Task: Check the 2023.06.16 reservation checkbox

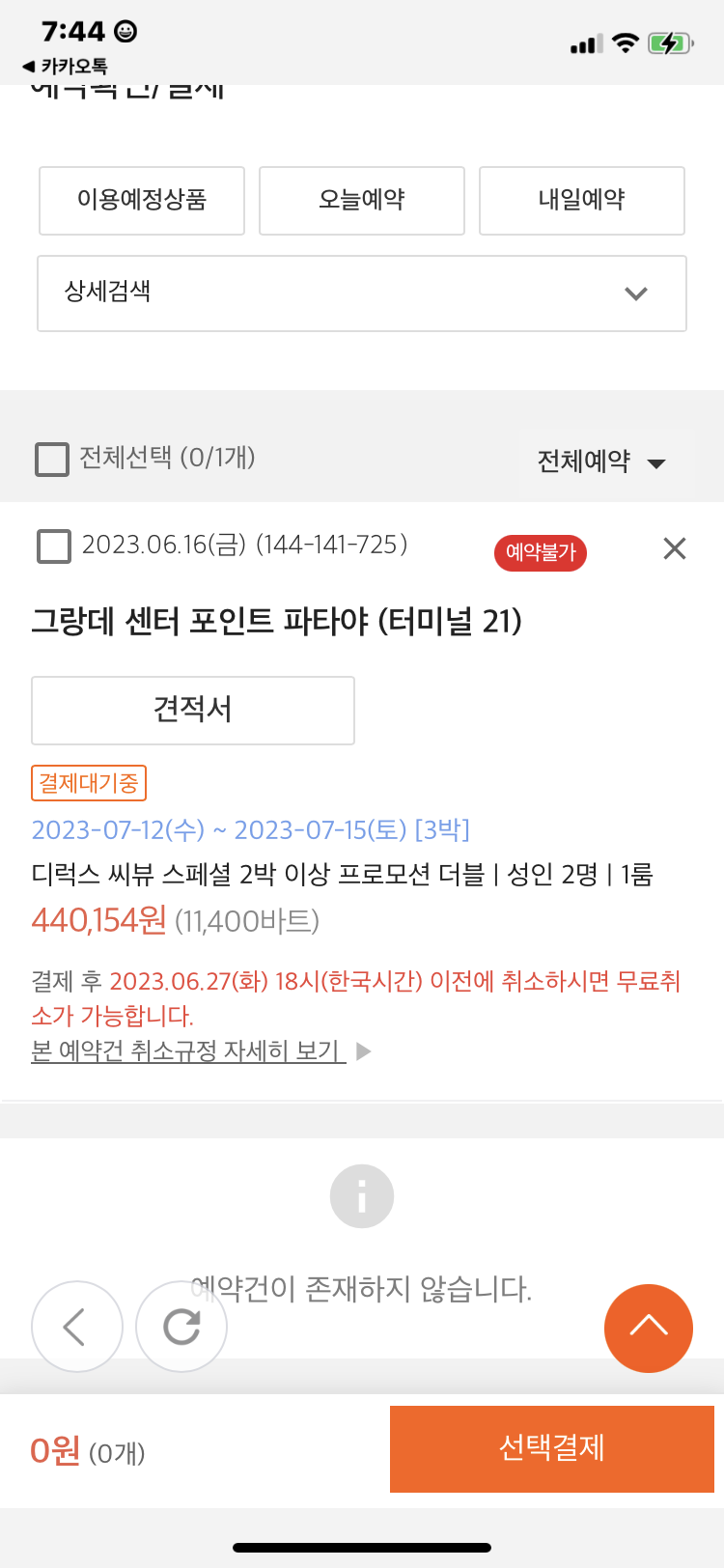Action: tap(54, 546)
